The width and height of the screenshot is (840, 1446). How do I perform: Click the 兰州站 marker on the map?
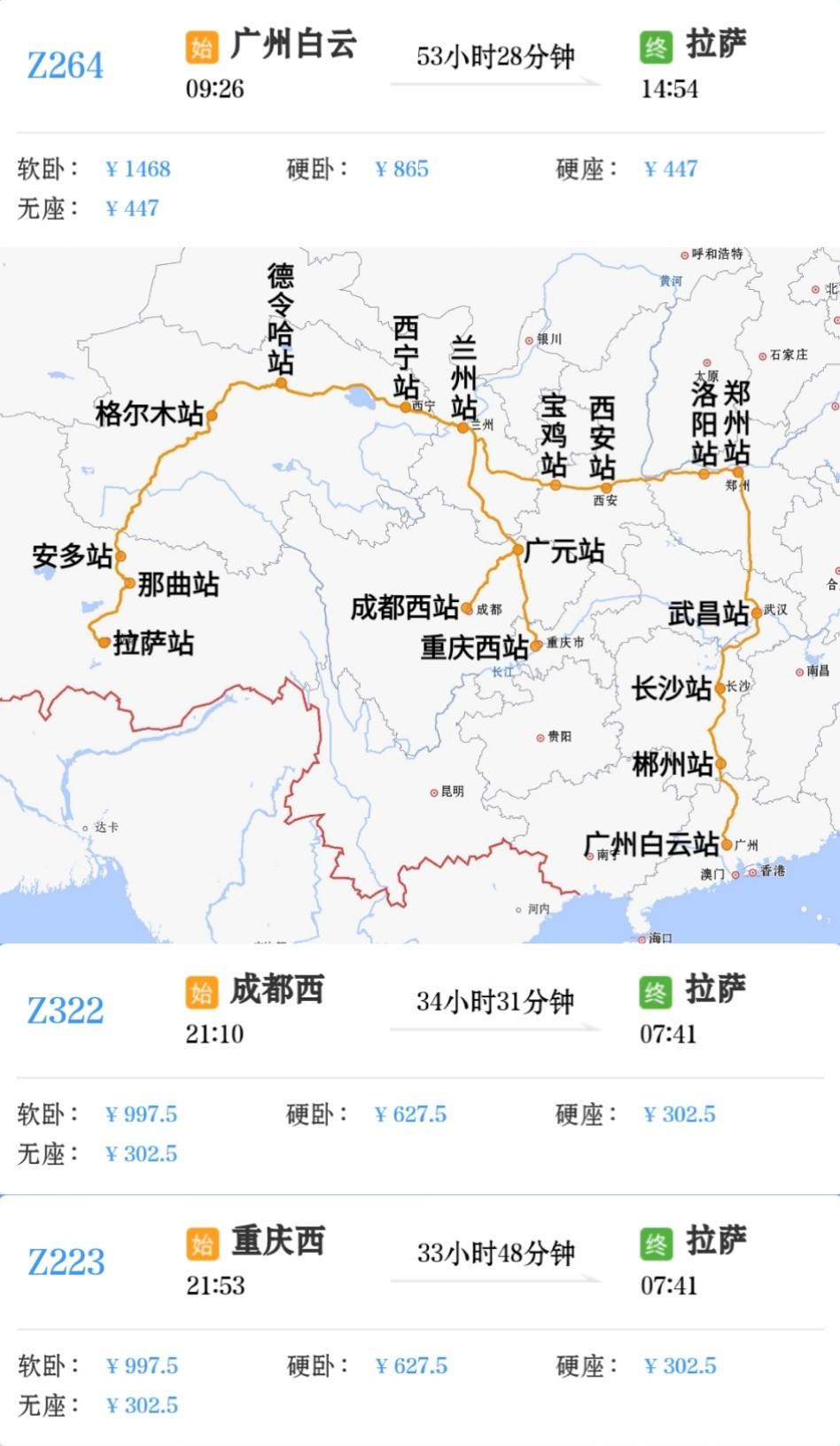point(463,427)
